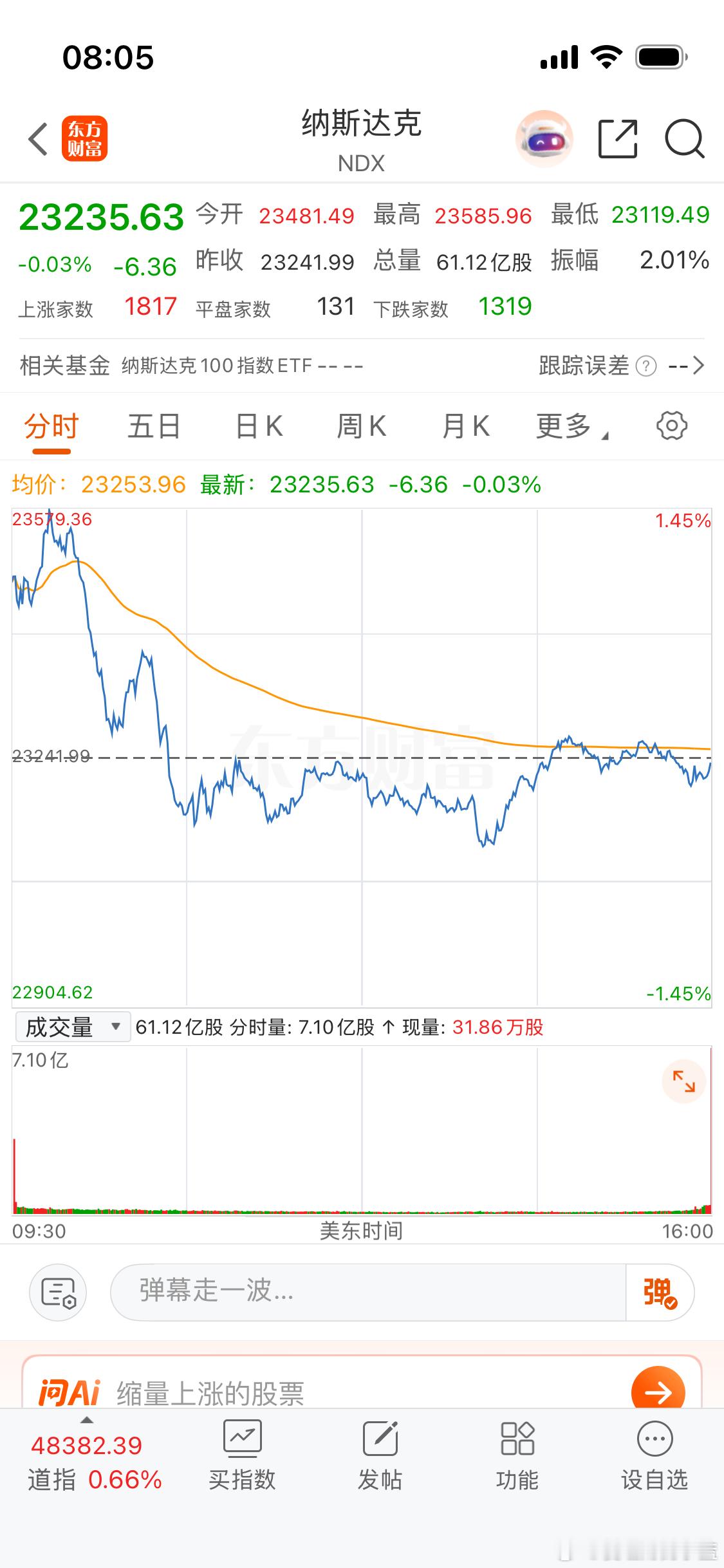Open the AI robot assistant avatar
This screenshot has height=1568, width=724.
point(544,138)
